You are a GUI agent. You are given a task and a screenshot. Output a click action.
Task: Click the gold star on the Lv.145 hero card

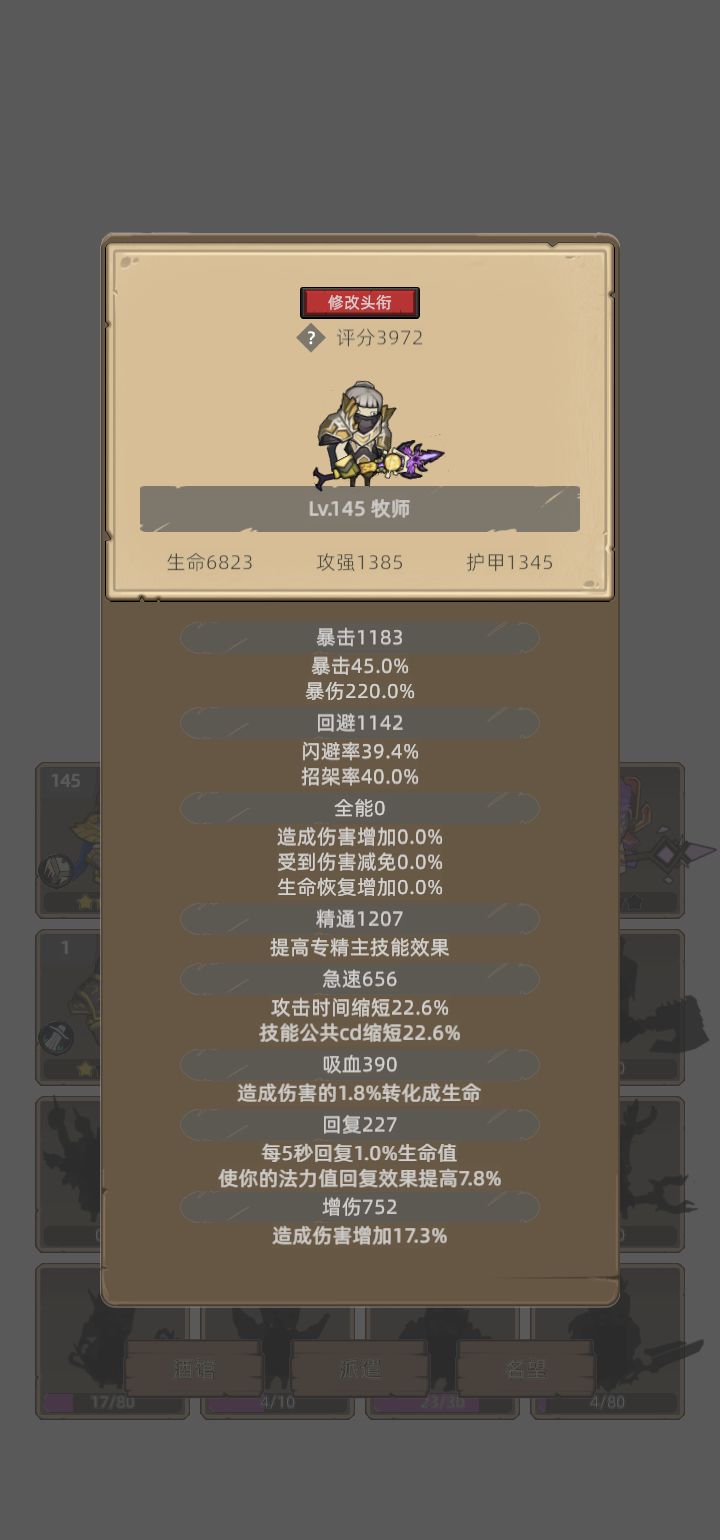click(84, 900)
